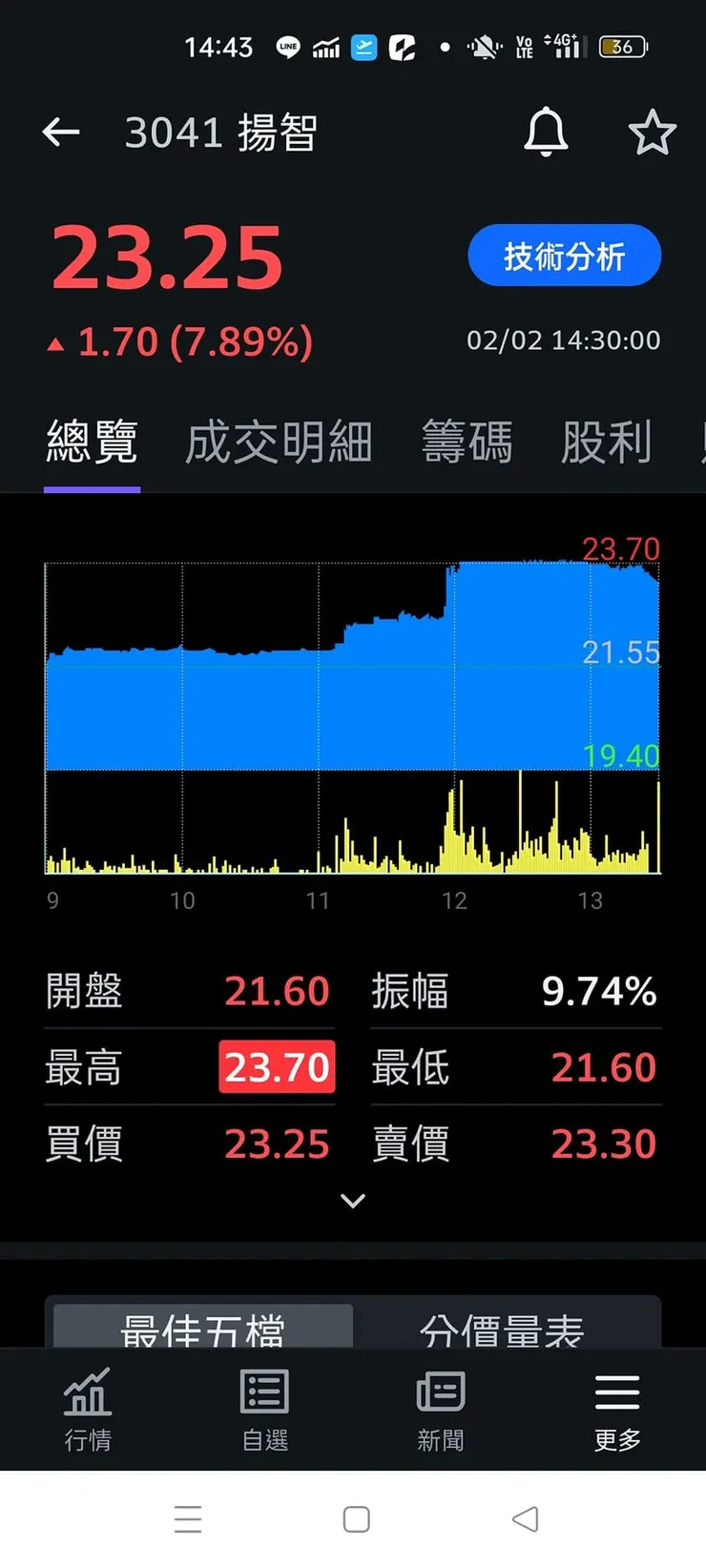Tap the highlighted 最高 price 23.70

coord(277,1067)
